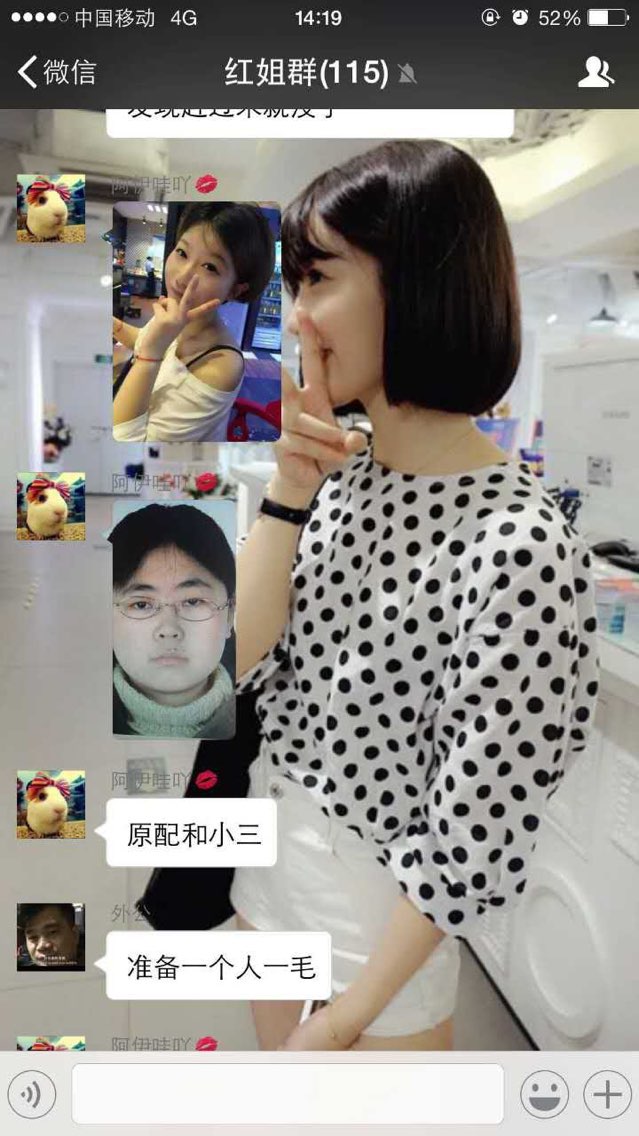
Task: View the photo of person wearing glasses
Action: (x=174, y=619)
